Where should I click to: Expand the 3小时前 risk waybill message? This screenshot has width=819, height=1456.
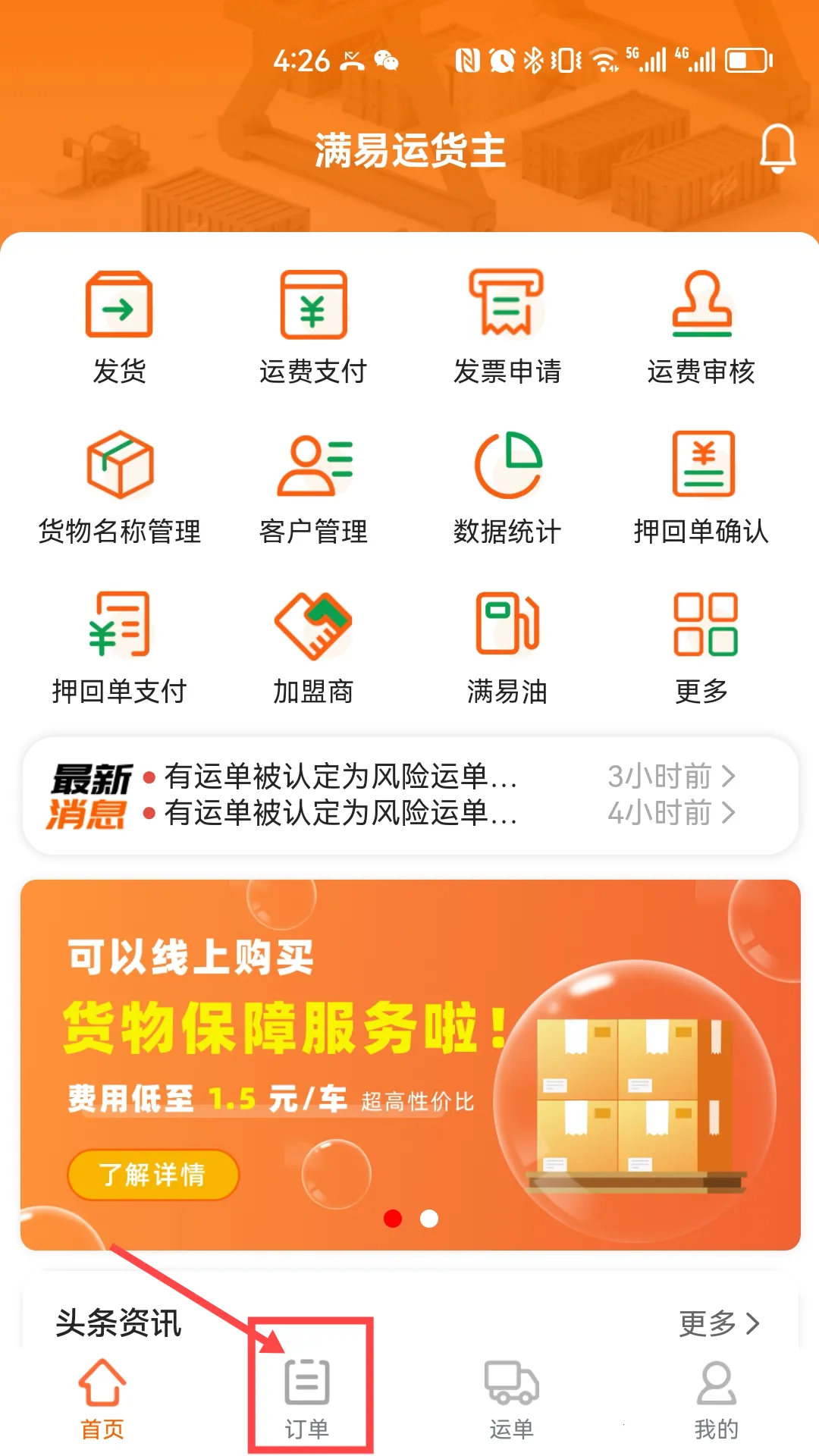pos(455,777)
